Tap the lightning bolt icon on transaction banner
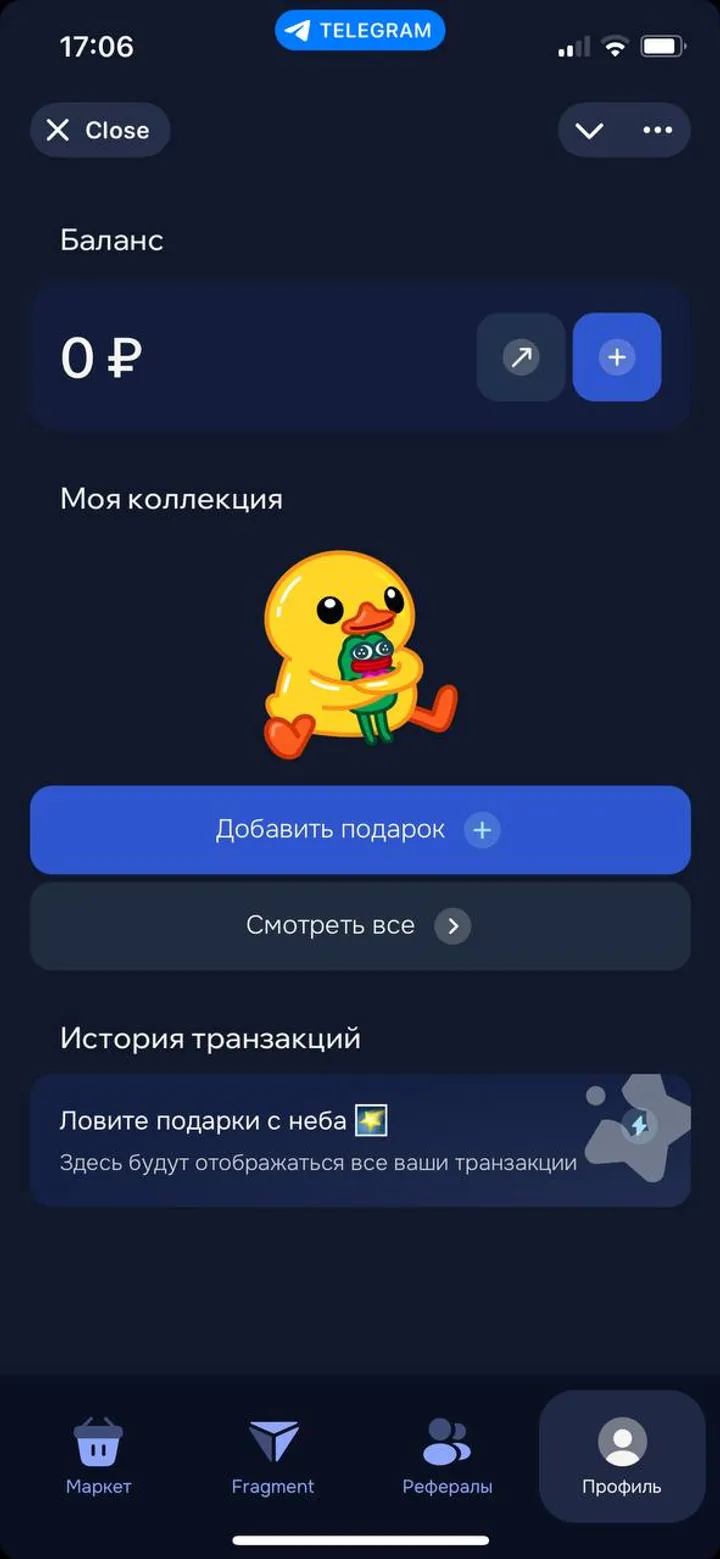 pyautogui.click(x=639, y=1126)
